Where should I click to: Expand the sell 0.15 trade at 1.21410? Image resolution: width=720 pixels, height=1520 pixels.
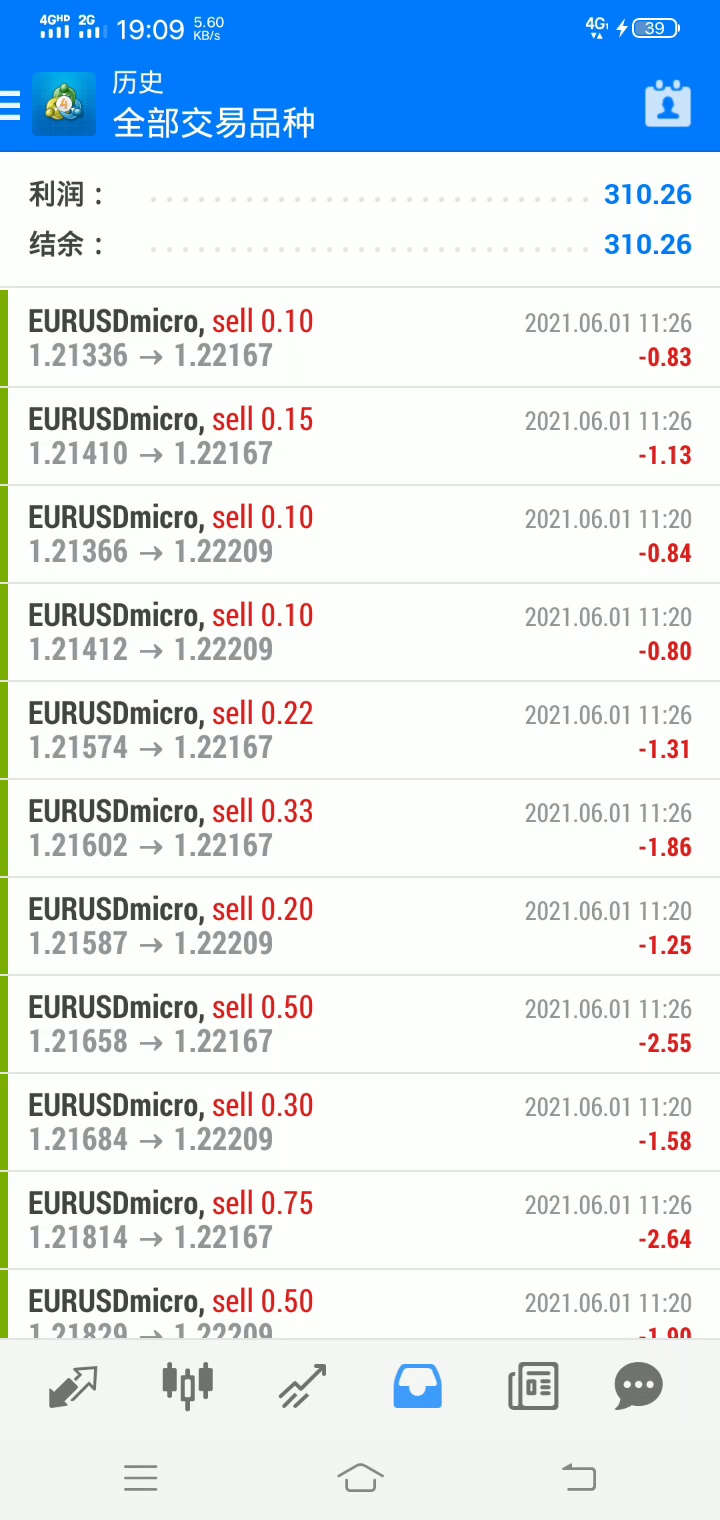tap(360, 437)
